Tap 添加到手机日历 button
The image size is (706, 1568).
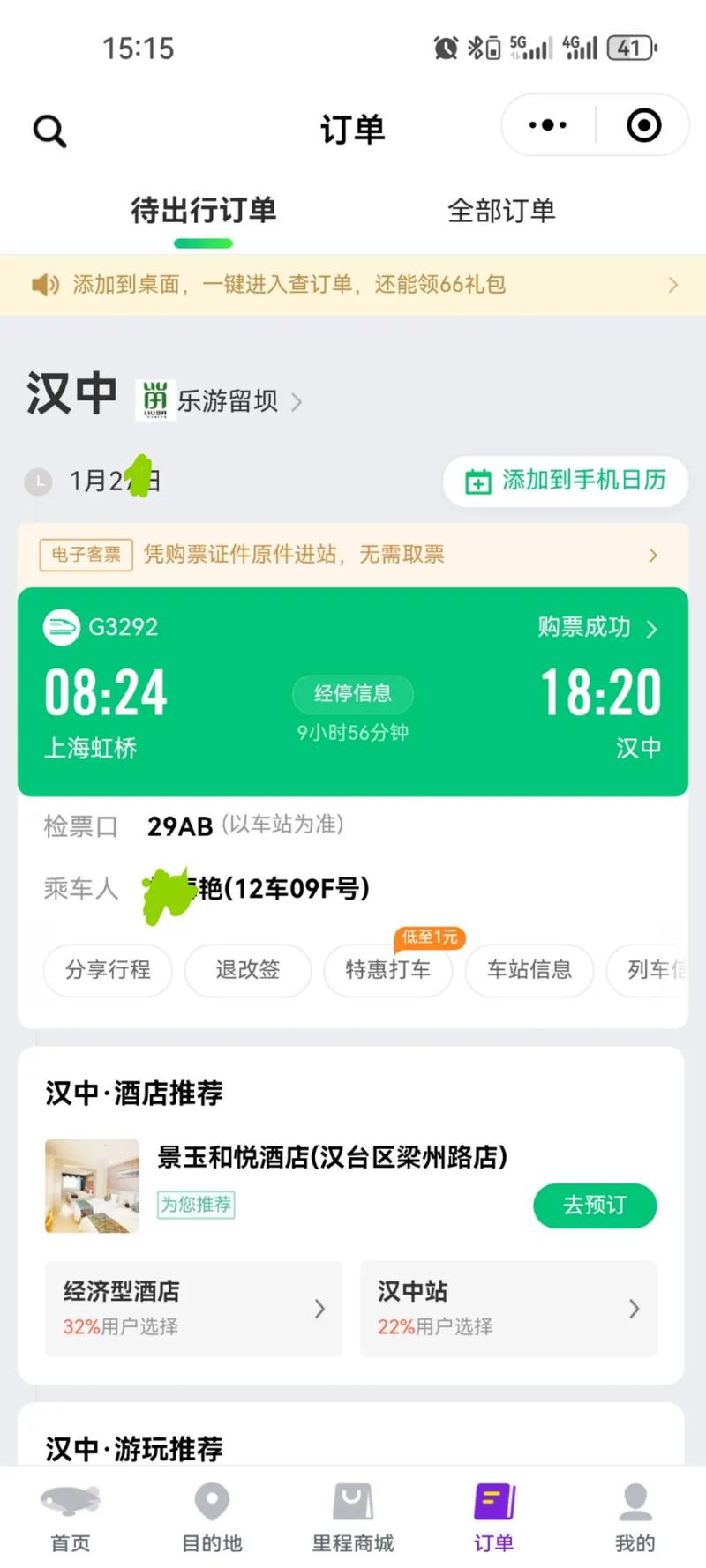point(566,481)
